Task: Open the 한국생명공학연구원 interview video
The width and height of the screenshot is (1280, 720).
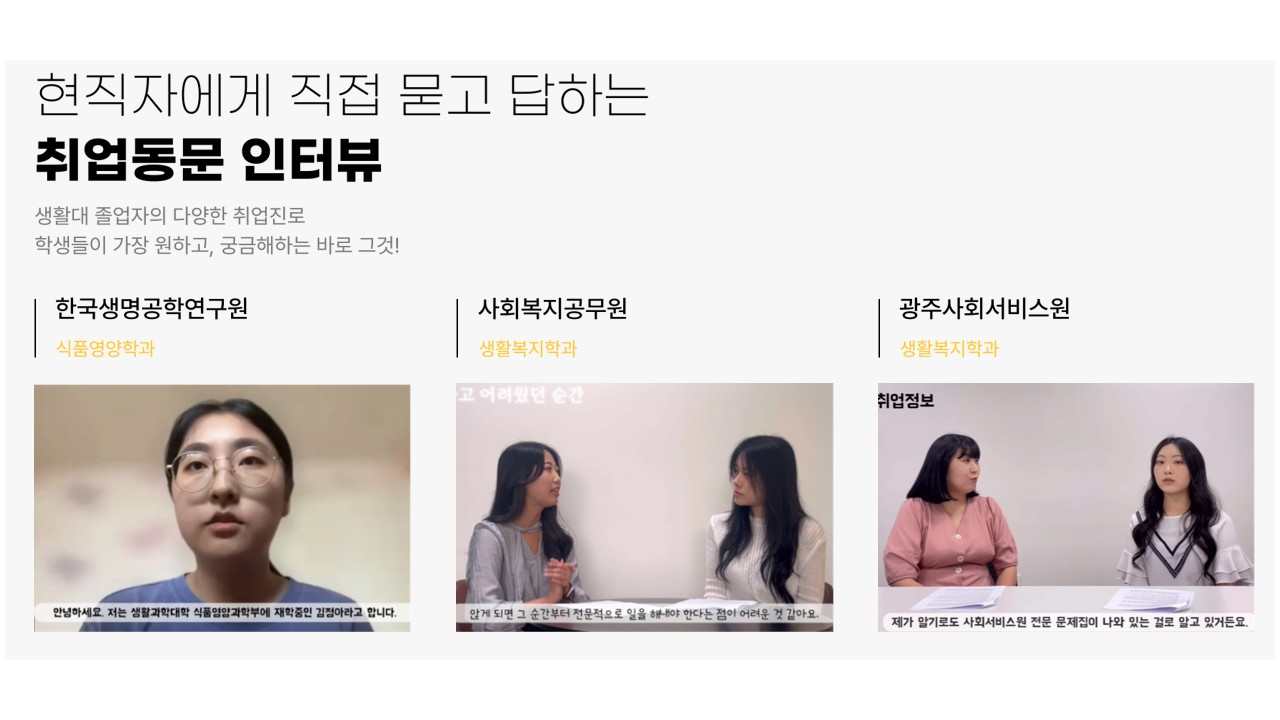Action: tap(222, 507)
